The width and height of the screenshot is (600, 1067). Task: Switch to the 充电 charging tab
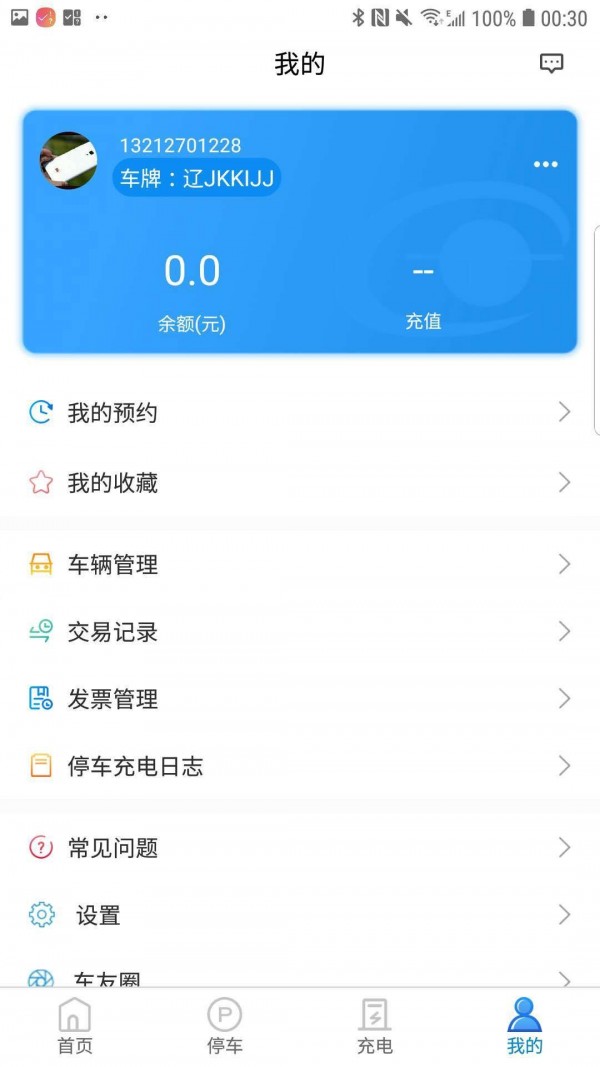(x=375, y=1026)
